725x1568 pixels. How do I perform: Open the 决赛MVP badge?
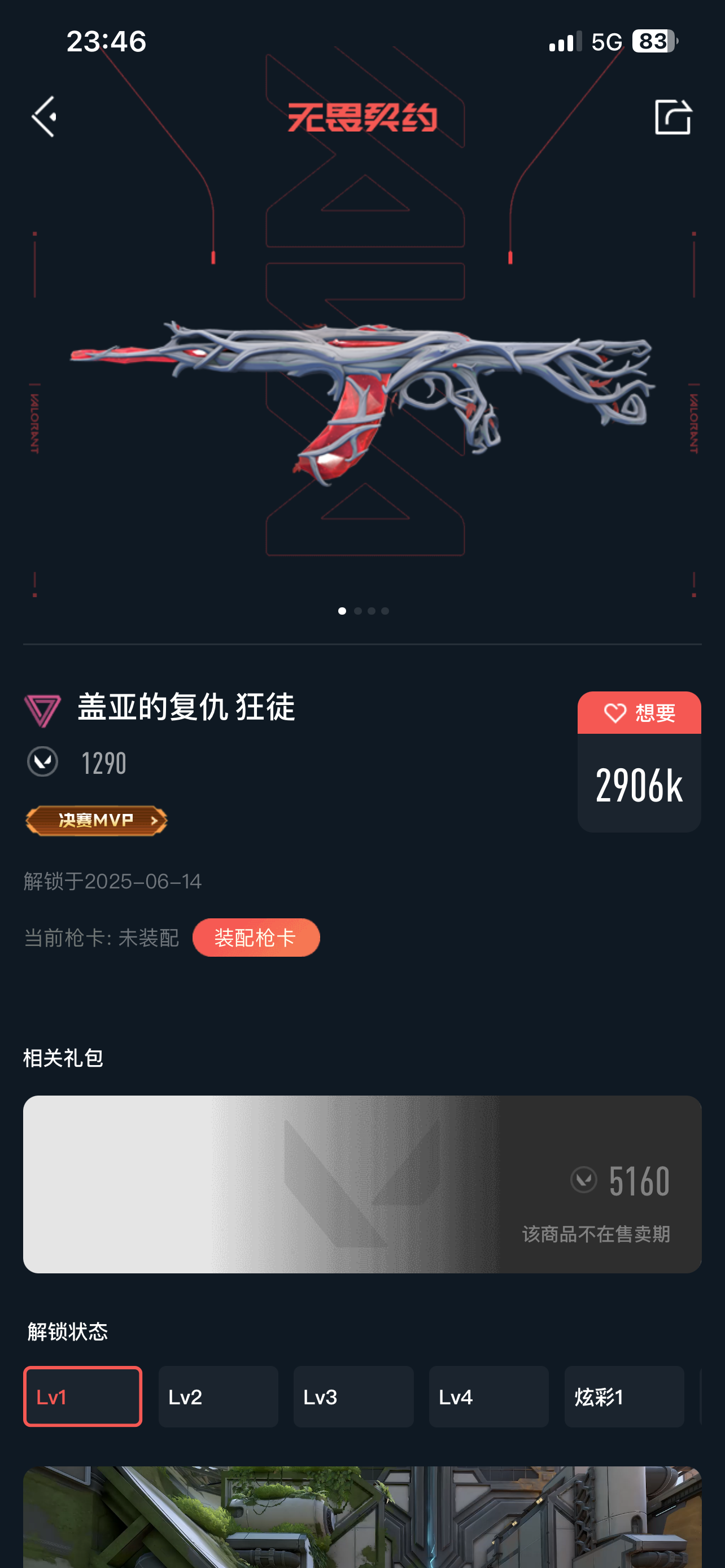point(96,821)
